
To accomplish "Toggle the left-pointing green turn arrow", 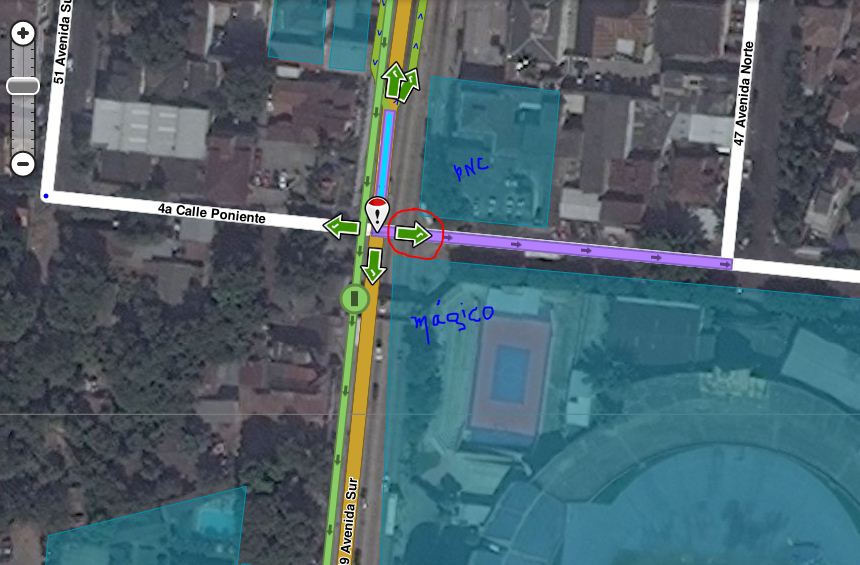I will [x=342, y=228].
